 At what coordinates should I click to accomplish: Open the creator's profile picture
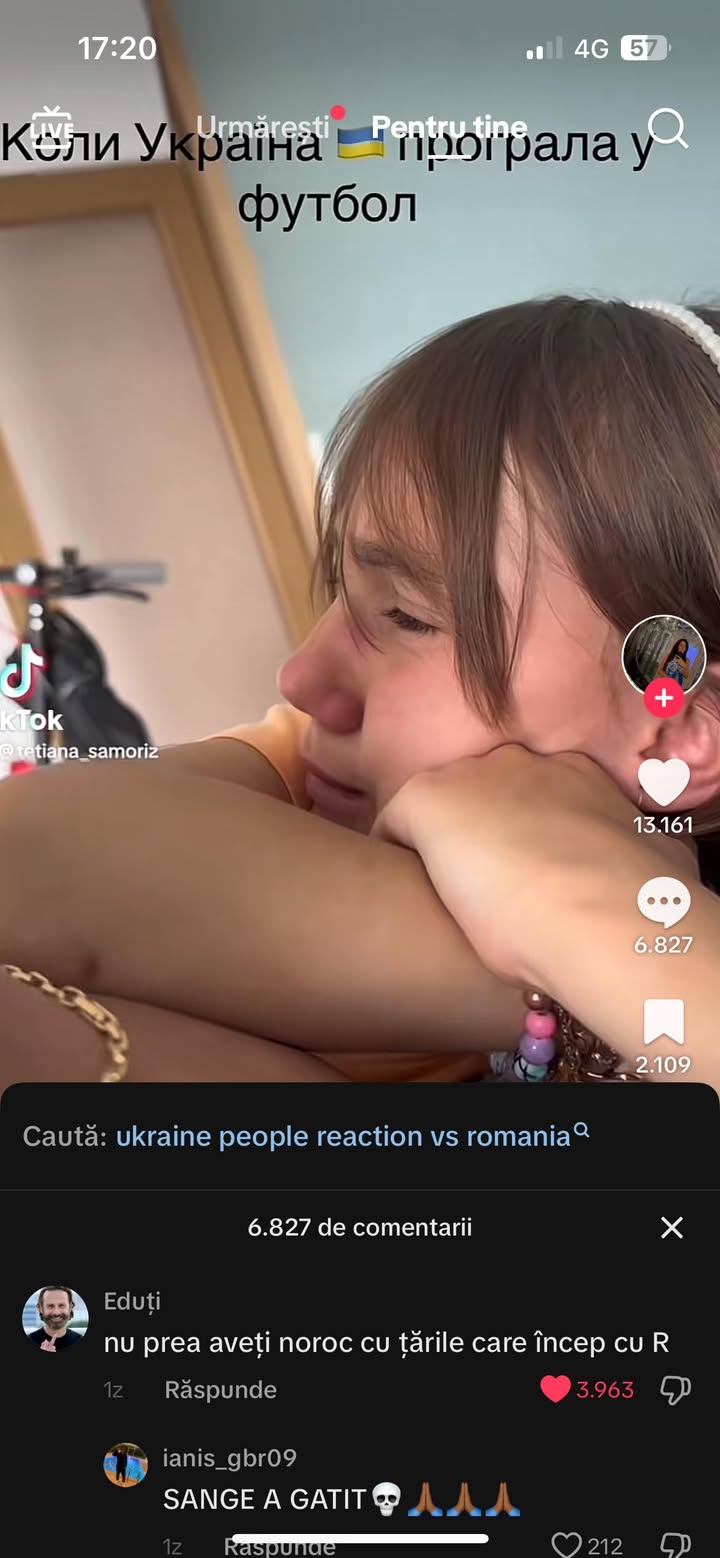pyautogui.click(x=664, y=657)
